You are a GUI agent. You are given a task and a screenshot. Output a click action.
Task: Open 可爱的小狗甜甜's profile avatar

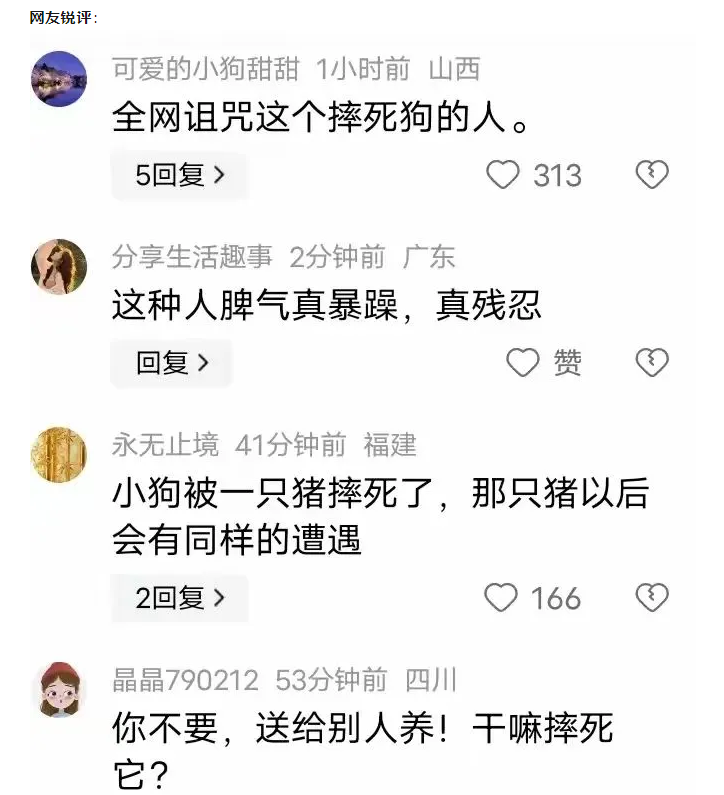tap(59, 79)
